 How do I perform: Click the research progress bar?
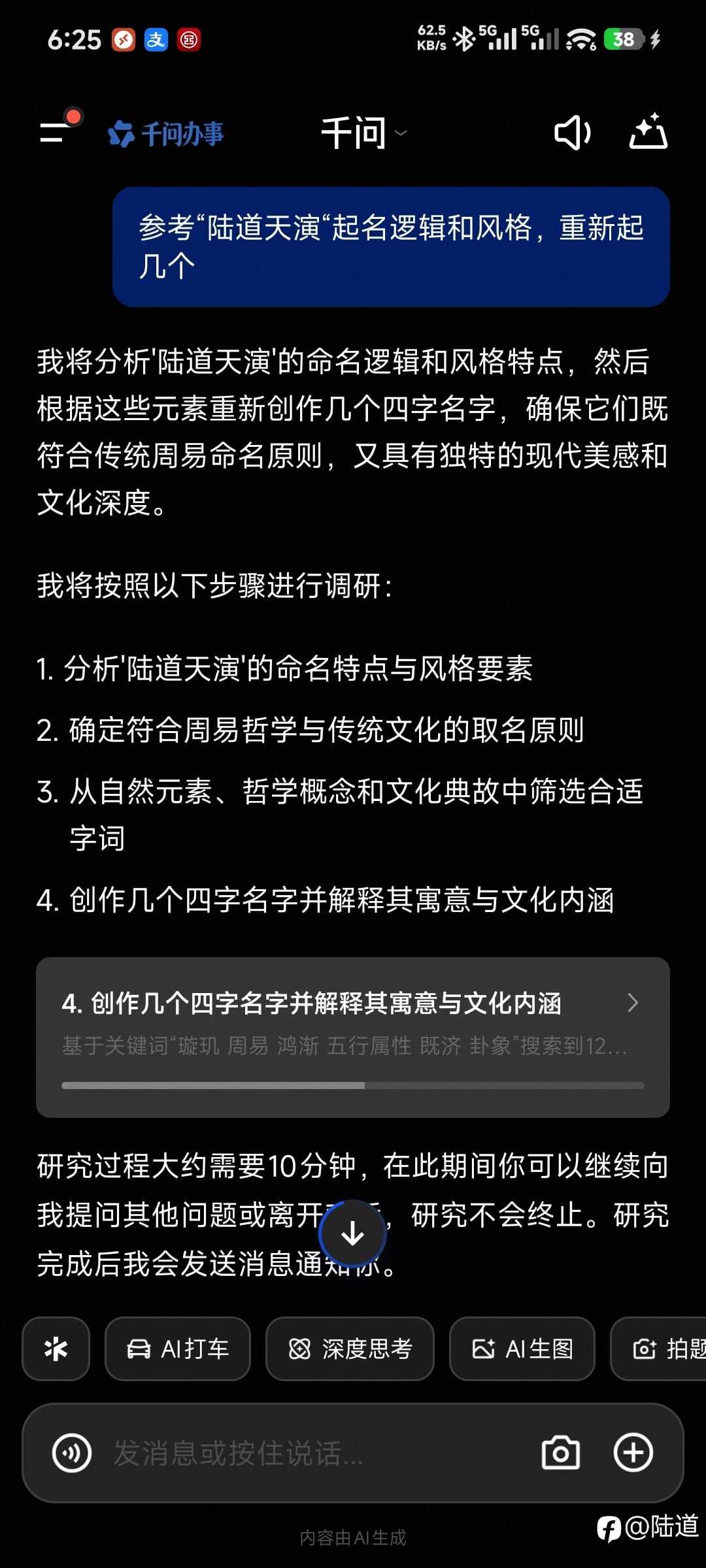353,1085
